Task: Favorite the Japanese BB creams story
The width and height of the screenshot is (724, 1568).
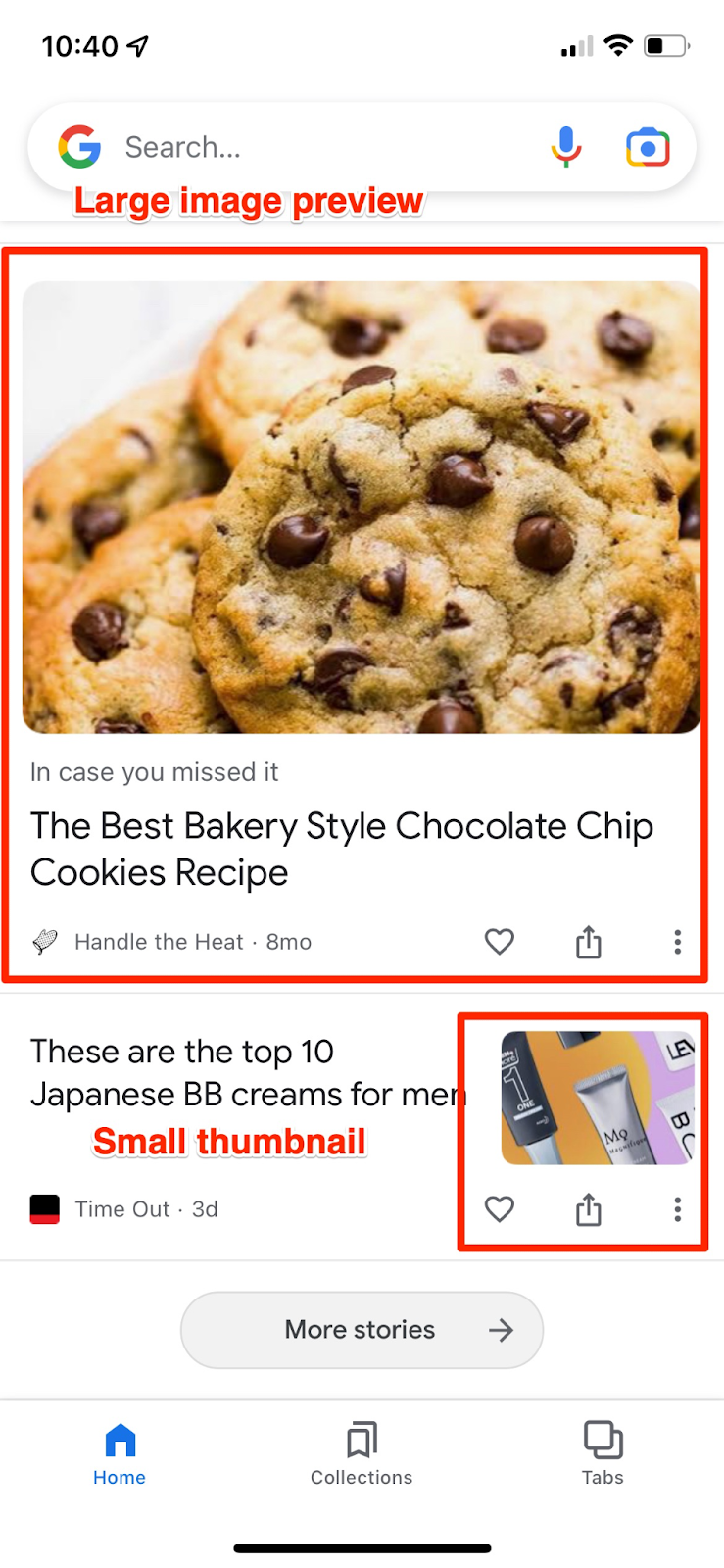Action: (x=500, y=1209)
